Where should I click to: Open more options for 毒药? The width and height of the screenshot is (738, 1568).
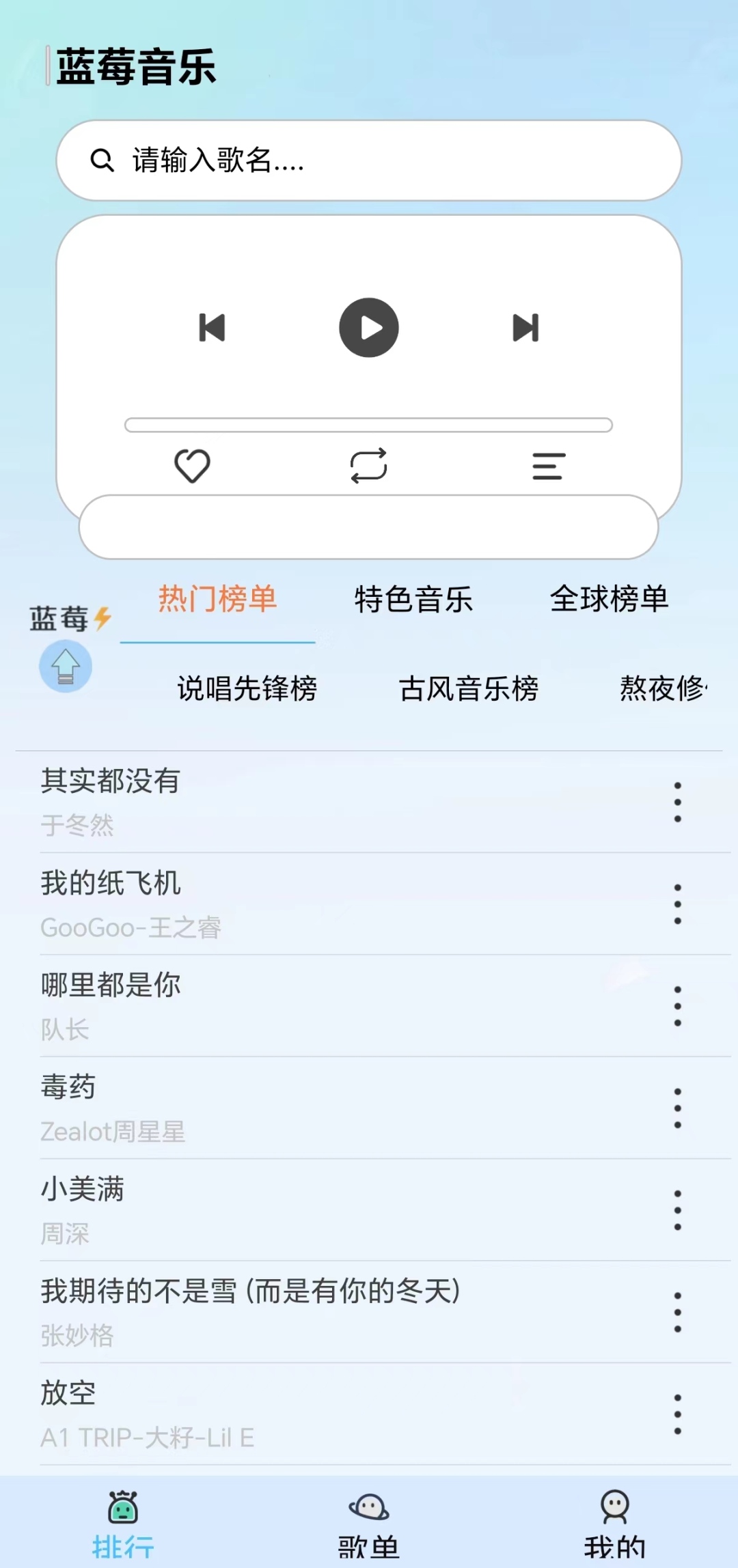[x=677, y=1108]
